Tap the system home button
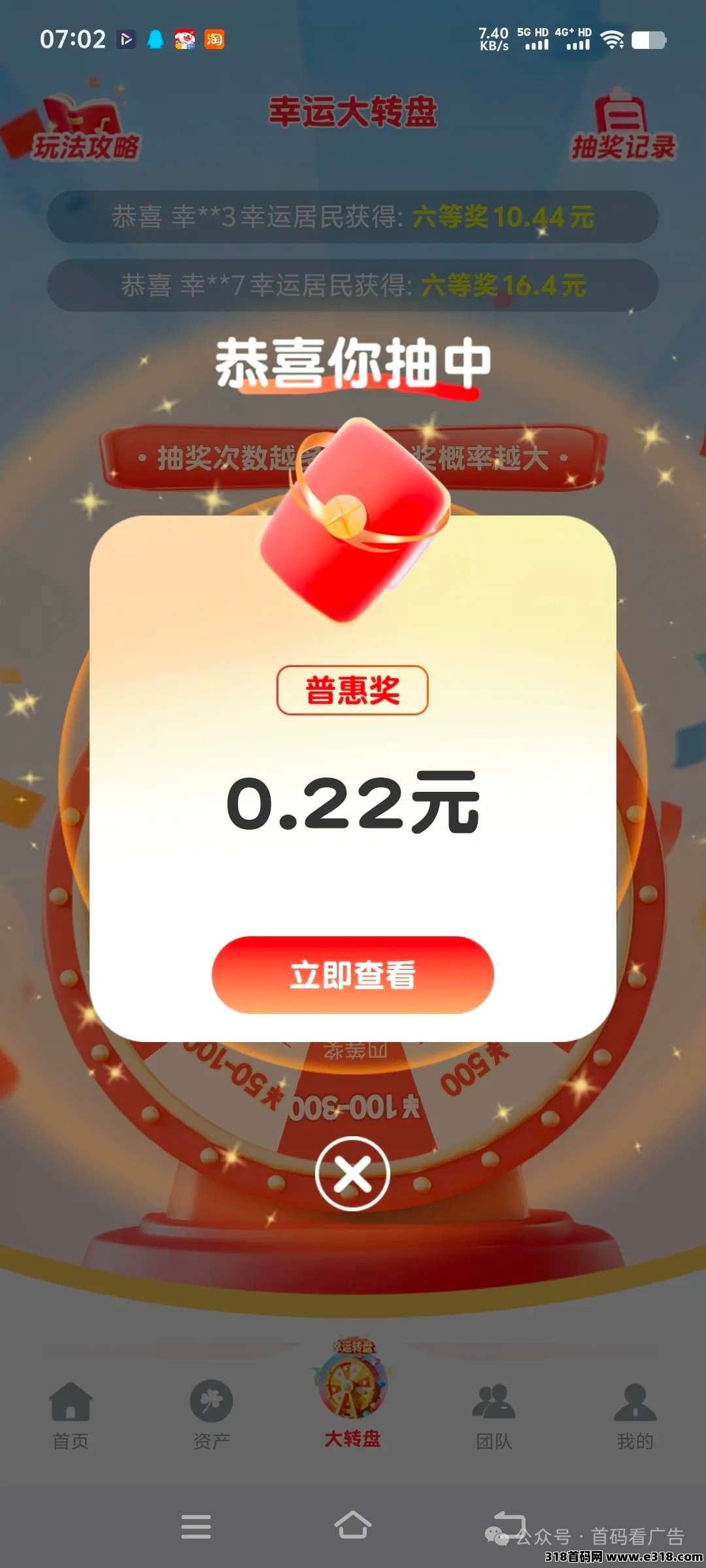This screenshot has height=1568, width=706. coord(352,1526)
